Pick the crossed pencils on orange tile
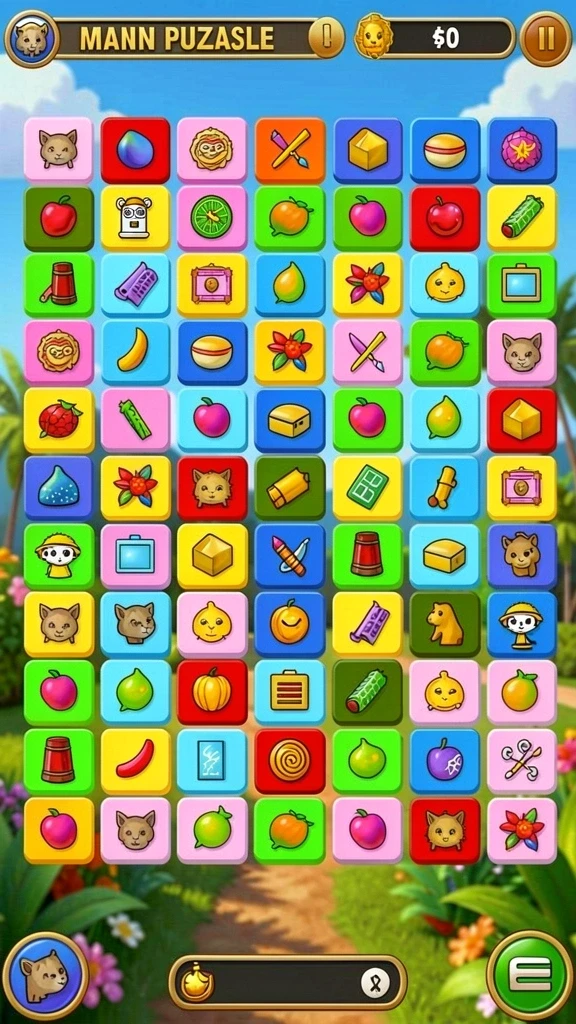This screenshot has width=576, height=1024. click(289, 150)
